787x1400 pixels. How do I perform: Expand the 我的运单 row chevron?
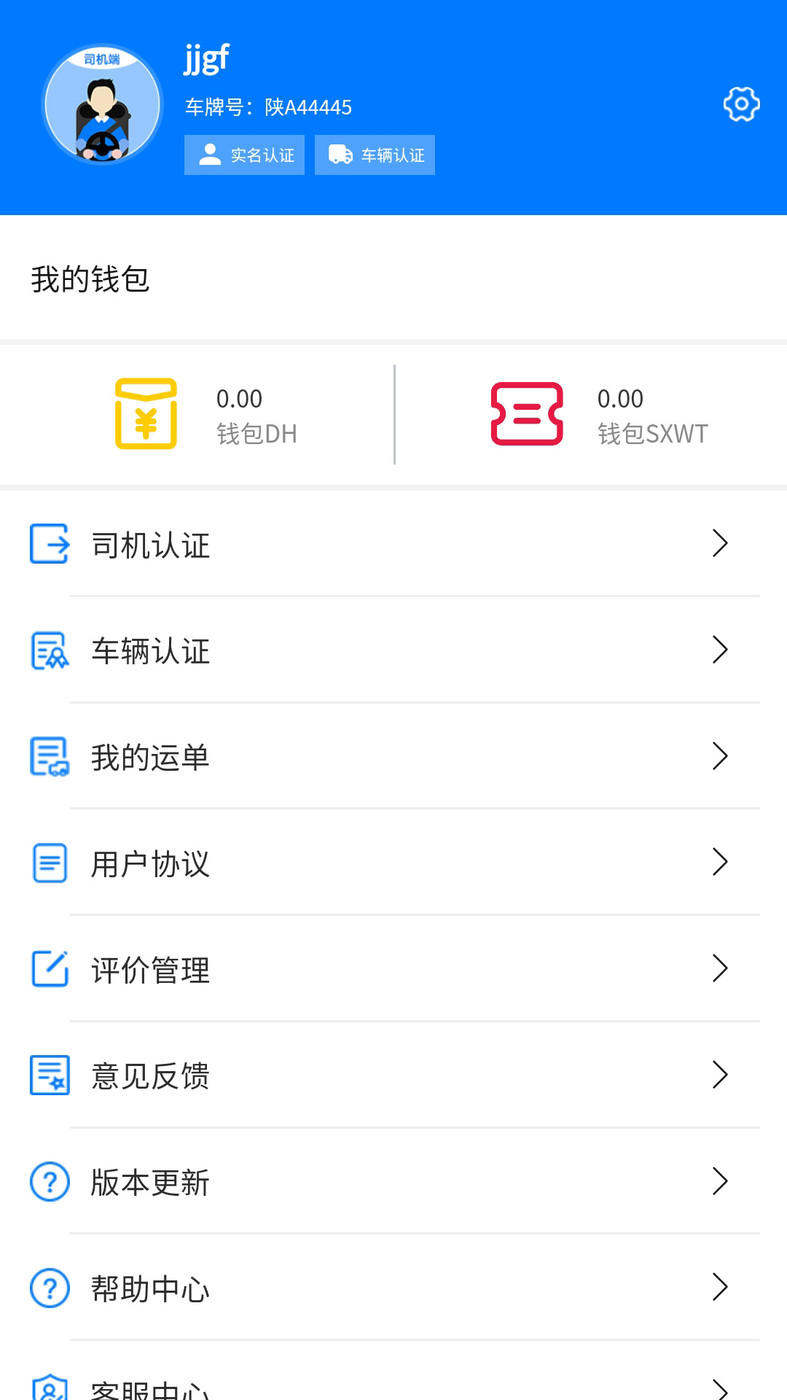click(720, 755)
